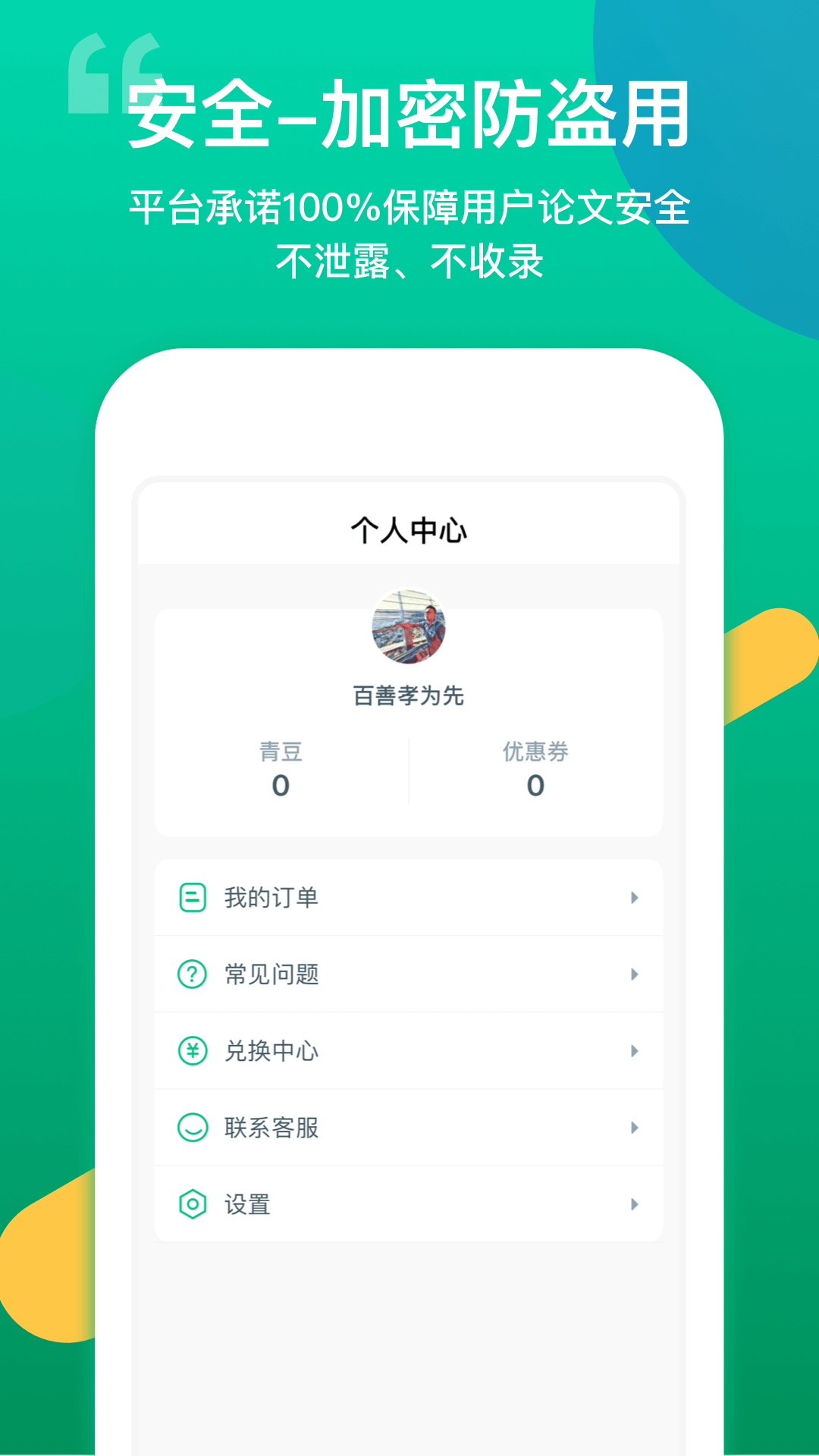Click the ¥ icon beside 兑换中心

(192, 1051)
